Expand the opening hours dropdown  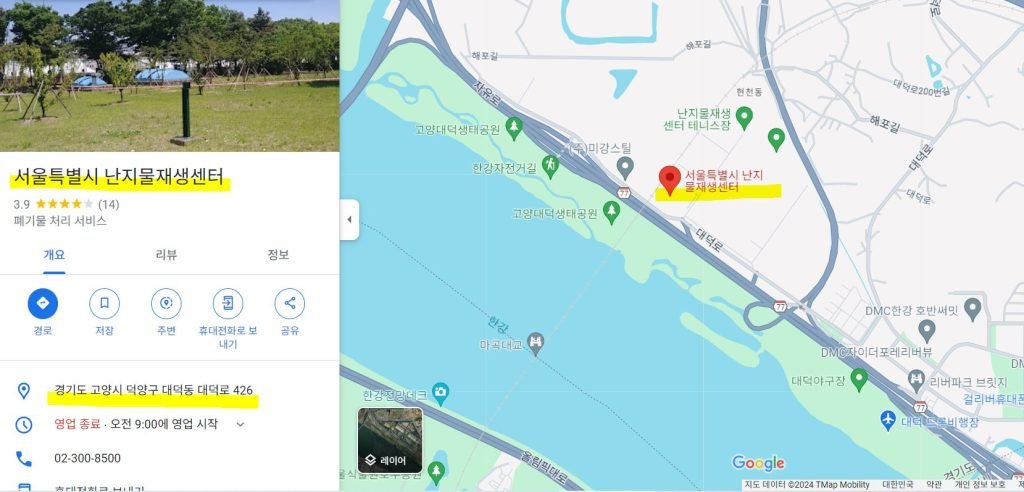tap(240, 424)
